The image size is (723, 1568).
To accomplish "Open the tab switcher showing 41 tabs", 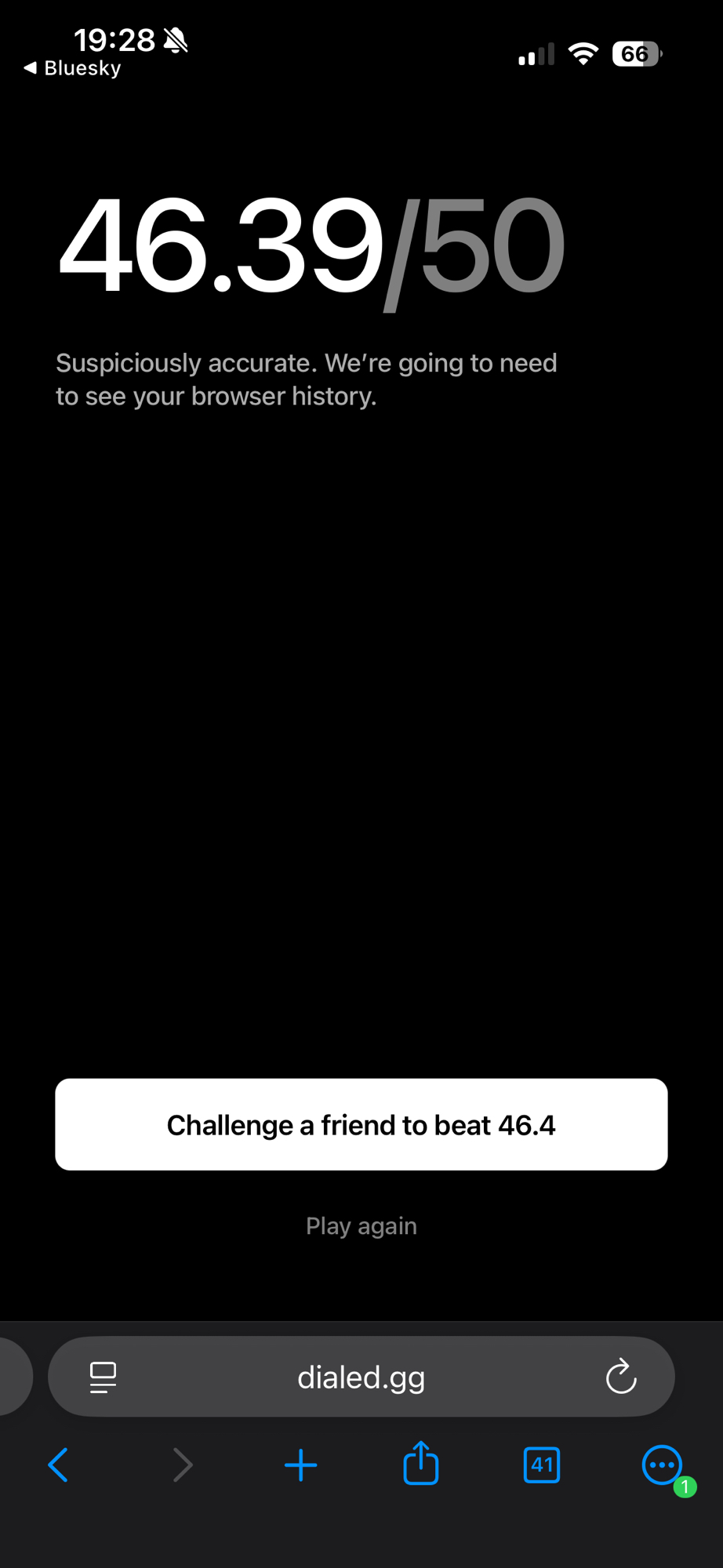I will coord(541,1465).
